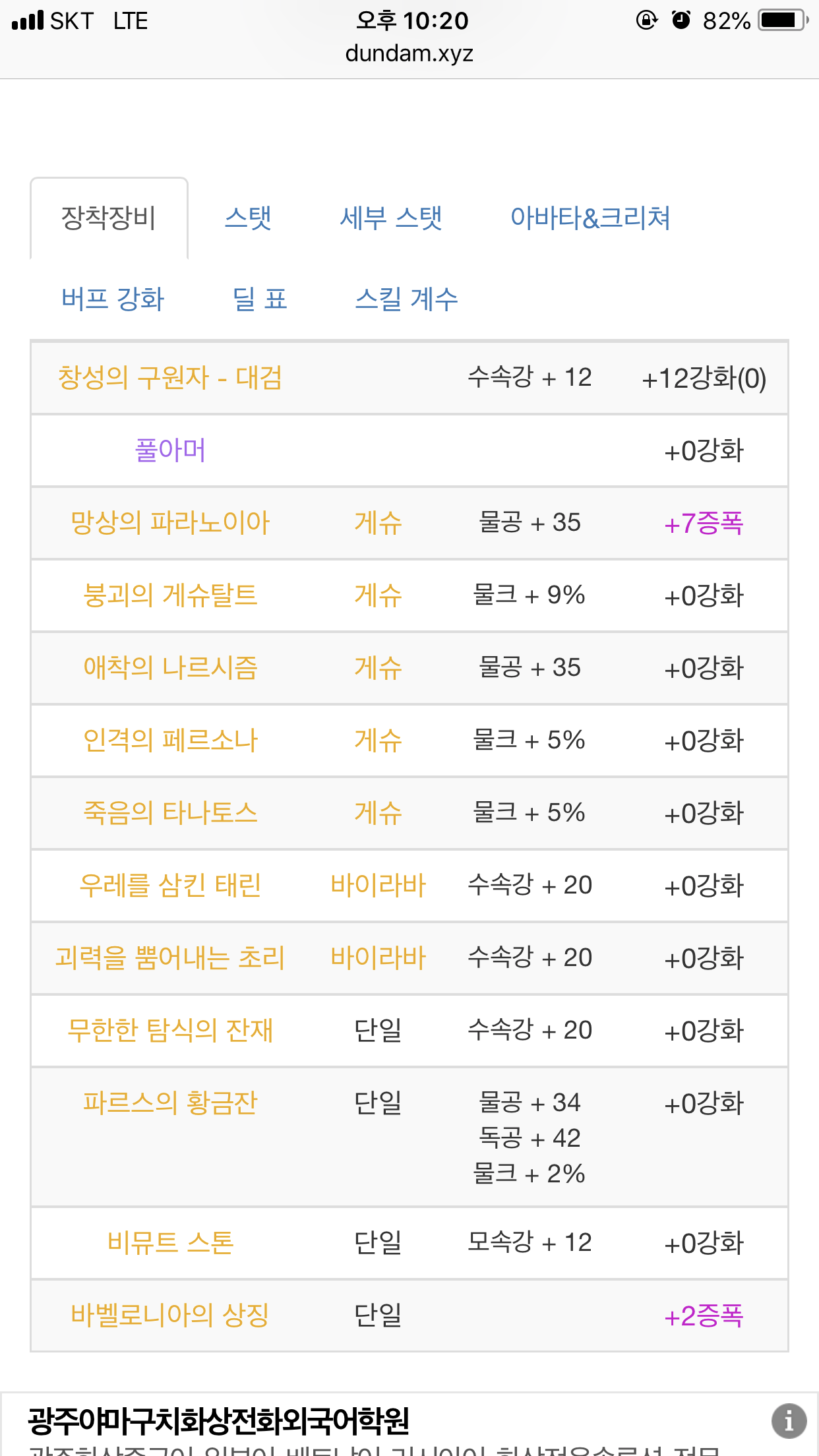Viewport: 819px width, 1456px height.
Task: Open the 세부 스탯 tab
Action: pos(391,218)
